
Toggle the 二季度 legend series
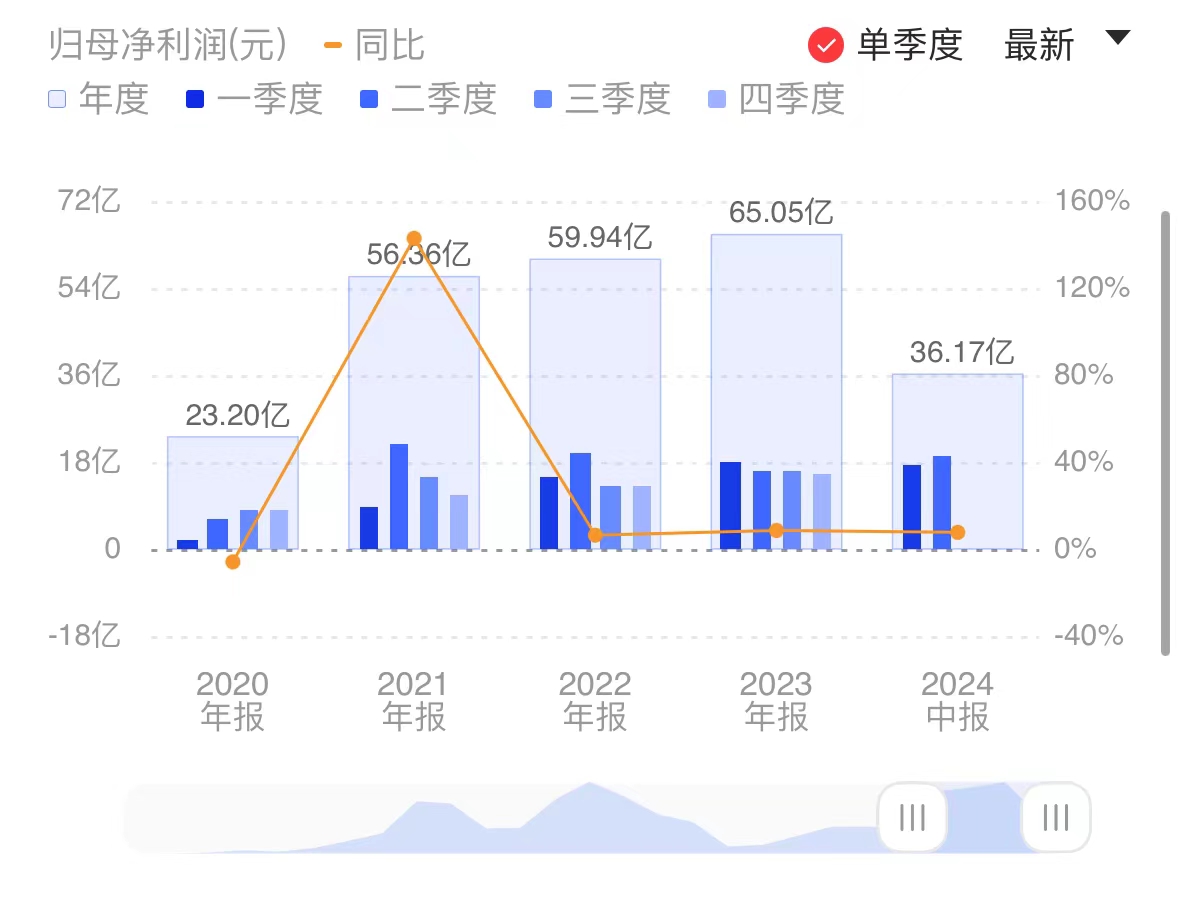tap(428, 99)
